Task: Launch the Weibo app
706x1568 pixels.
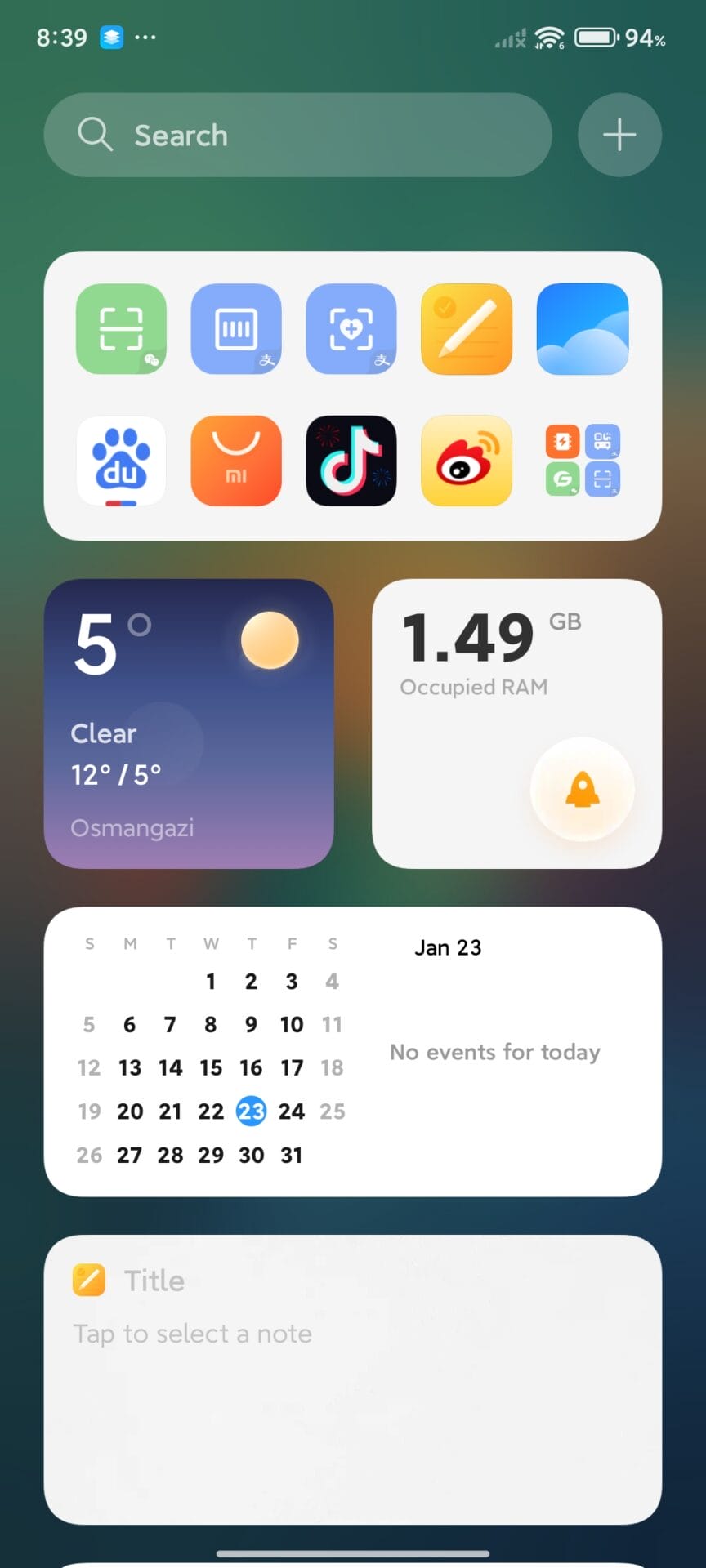Action: click(x=467, y=461)
